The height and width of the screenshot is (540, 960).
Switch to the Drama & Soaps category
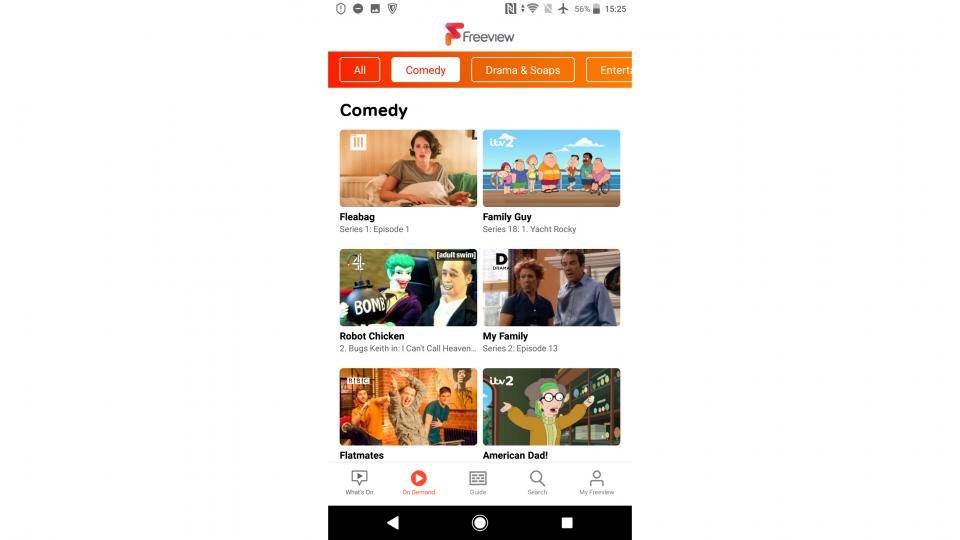click(523, 70)
